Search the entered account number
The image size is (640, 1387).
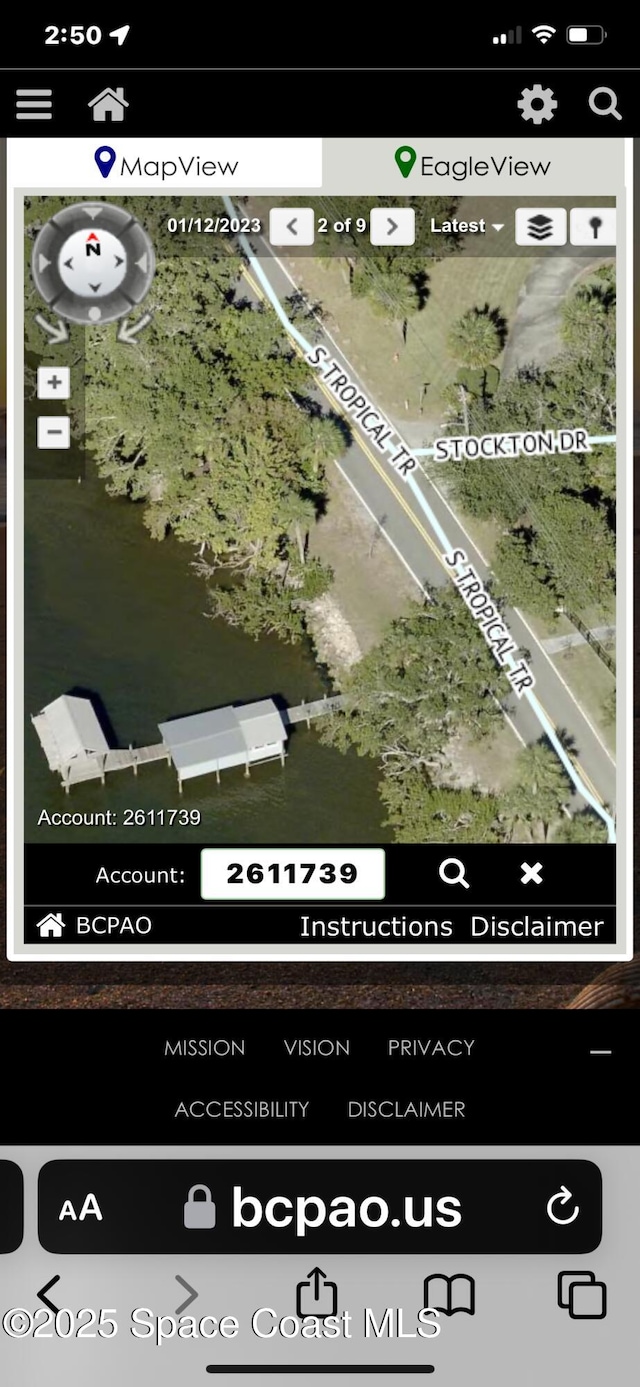(x=454, y=874)
